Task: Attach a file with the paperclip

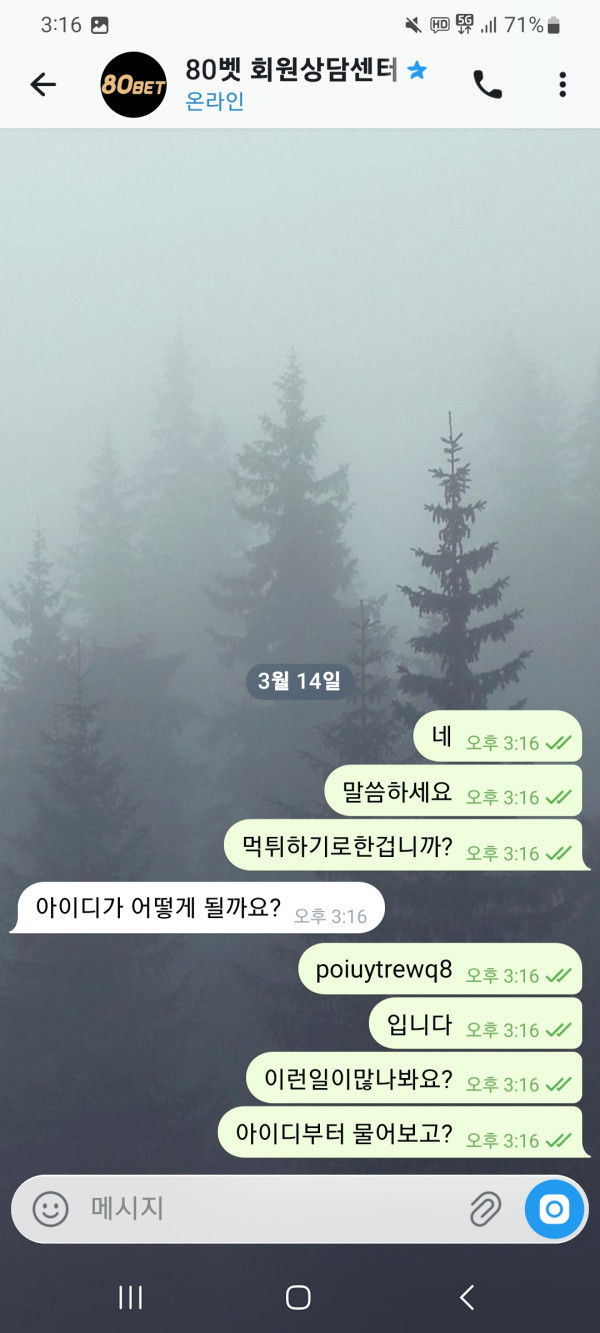Action: (x=485, y=1209)
